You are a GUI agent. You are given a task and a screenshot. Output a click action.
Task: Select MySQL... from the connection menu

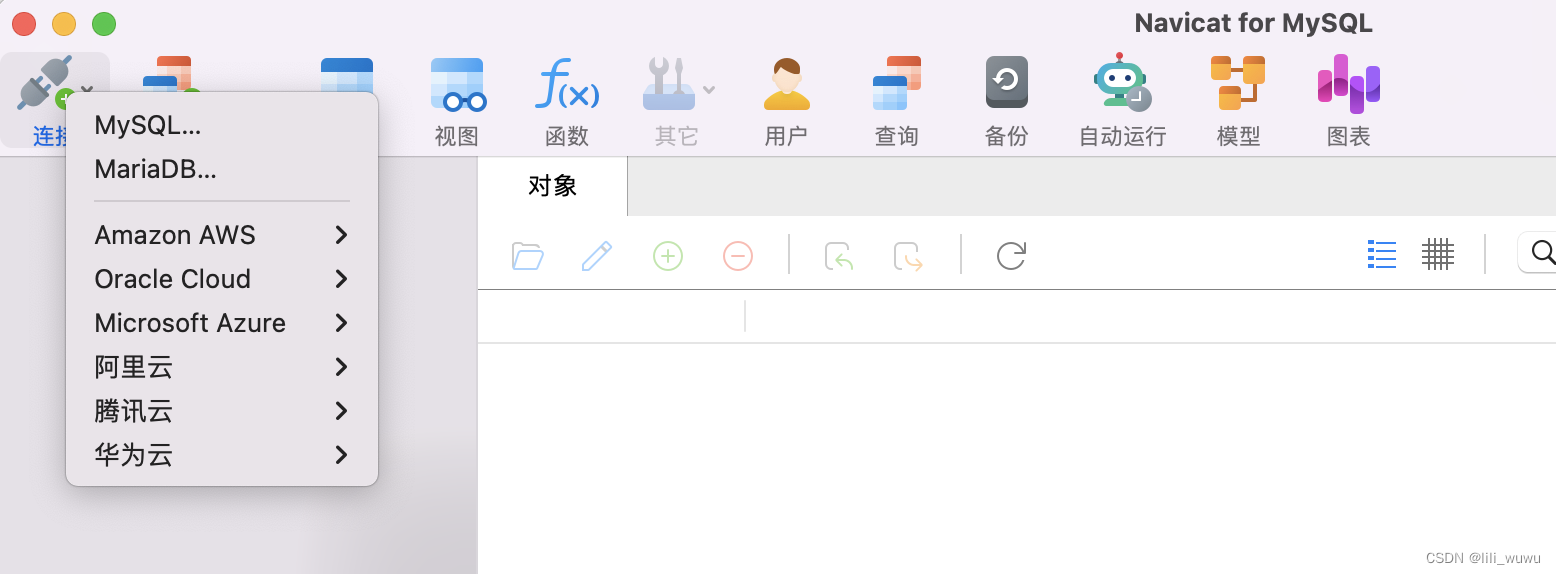(x=148, y=126)
